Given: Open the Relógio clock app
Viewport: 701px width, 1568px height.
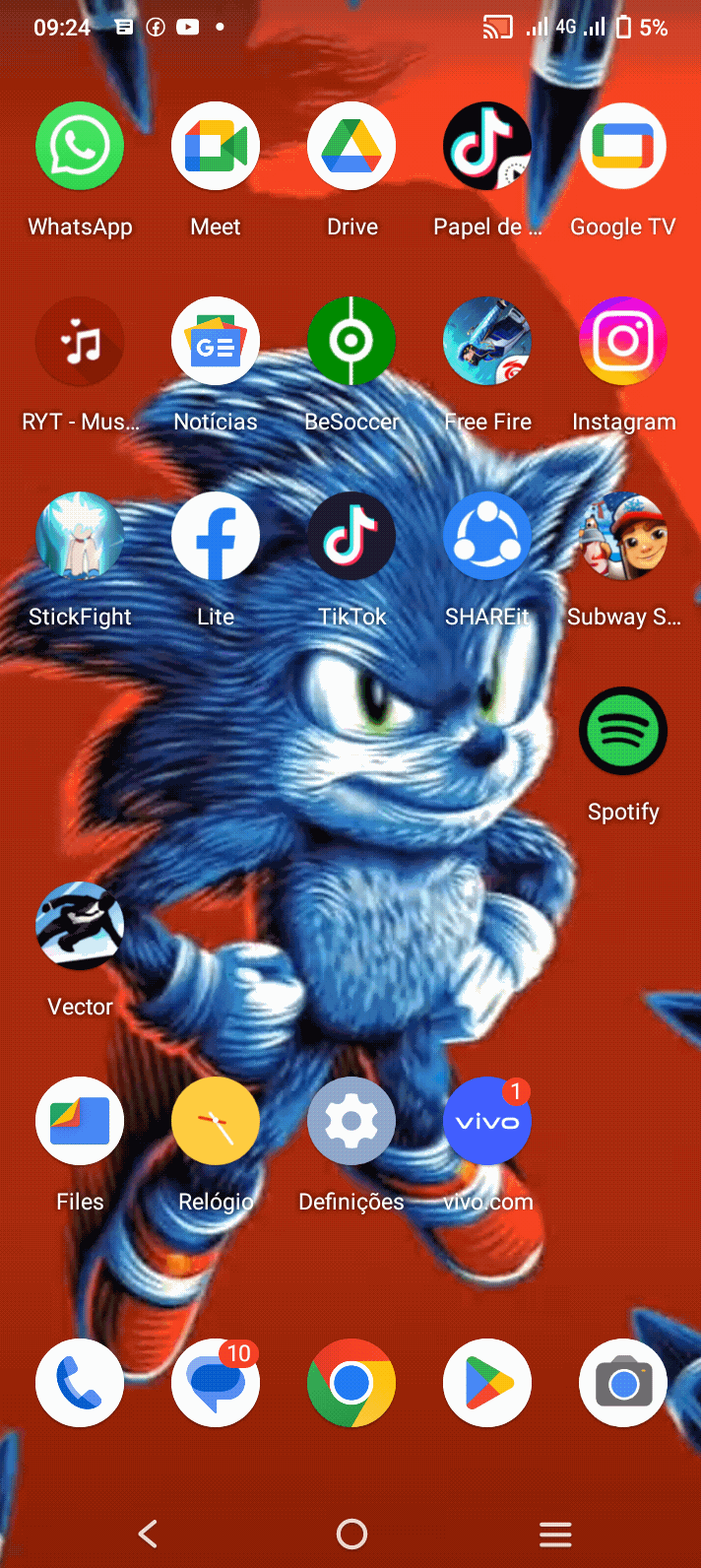Looking at the screenshot, I should coord(216,1122).
